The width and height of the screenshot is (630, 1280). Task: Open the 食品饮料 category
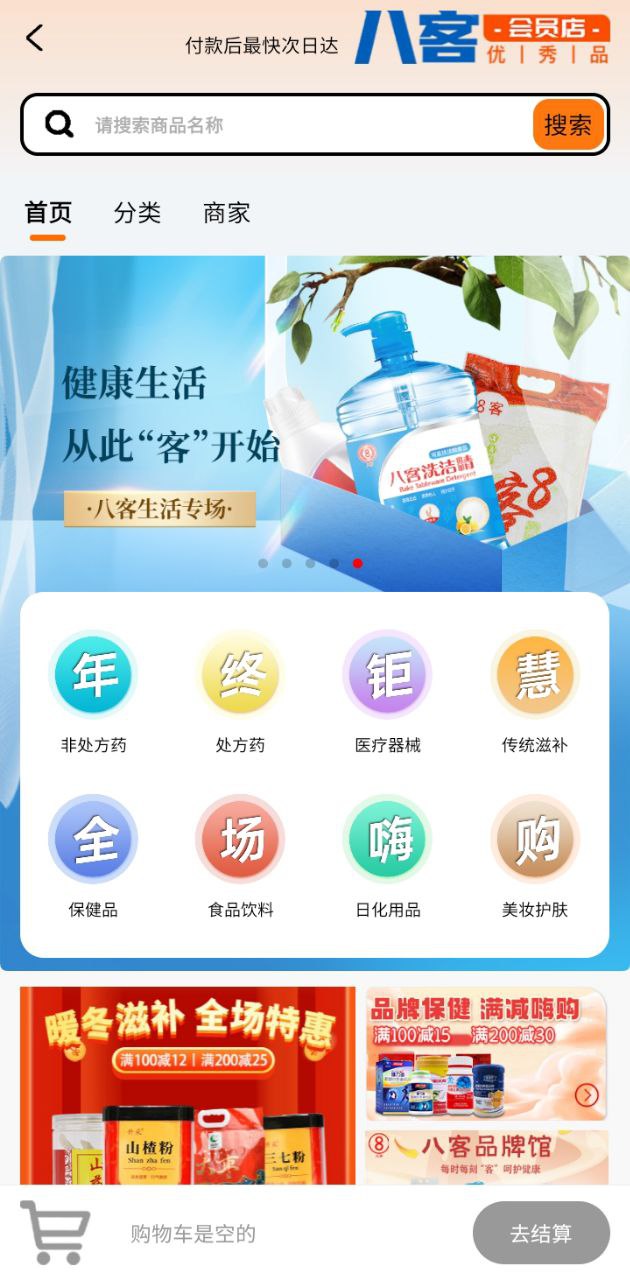click(x=240, y=857)
